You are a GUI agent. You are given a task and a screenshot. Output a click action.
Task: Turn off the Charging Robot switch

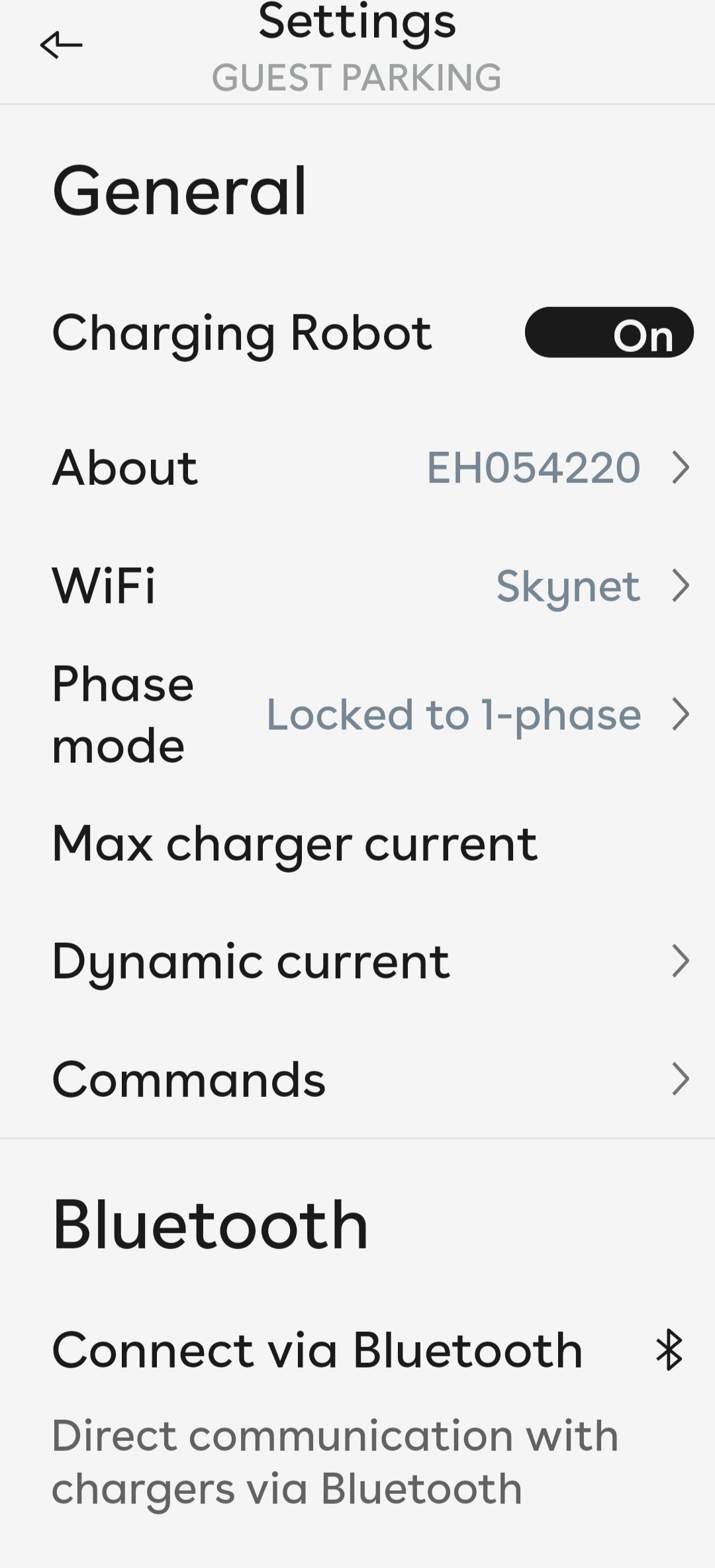608,333
